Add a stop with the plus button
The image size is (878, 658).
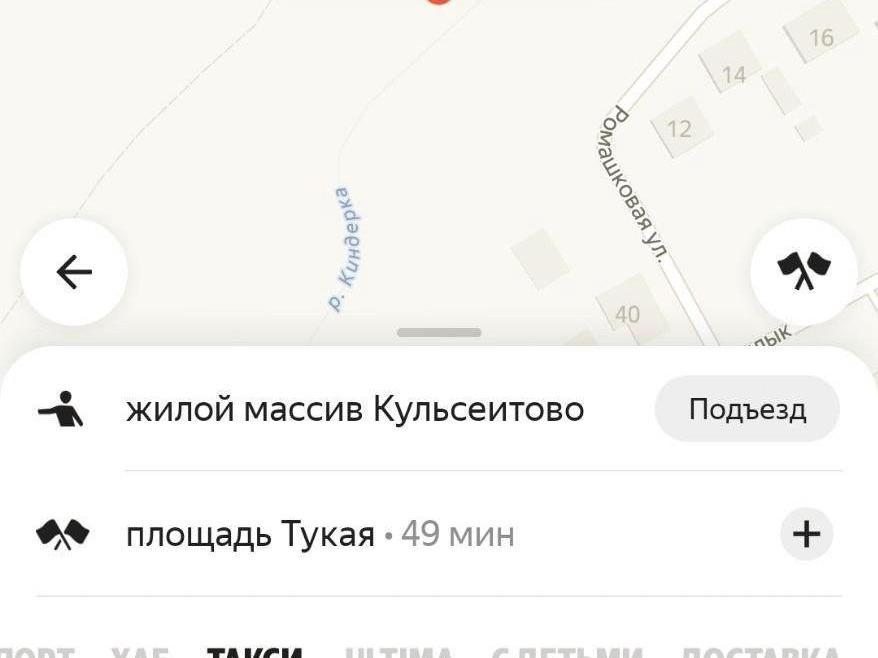[x=806, y=535]
